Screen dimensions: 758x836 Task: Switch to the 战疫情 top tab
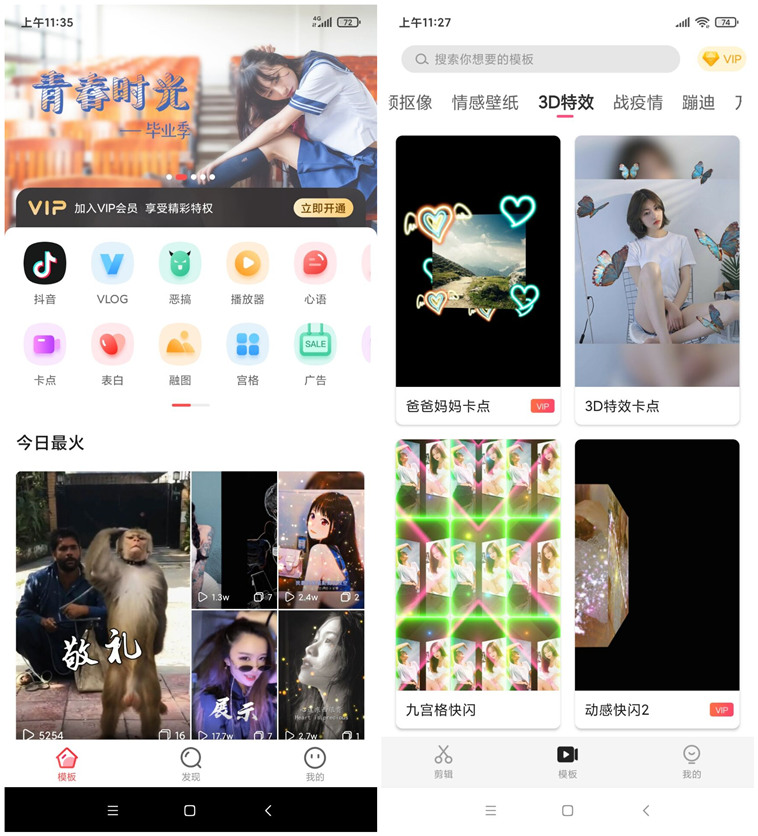[x=637, y=102]
